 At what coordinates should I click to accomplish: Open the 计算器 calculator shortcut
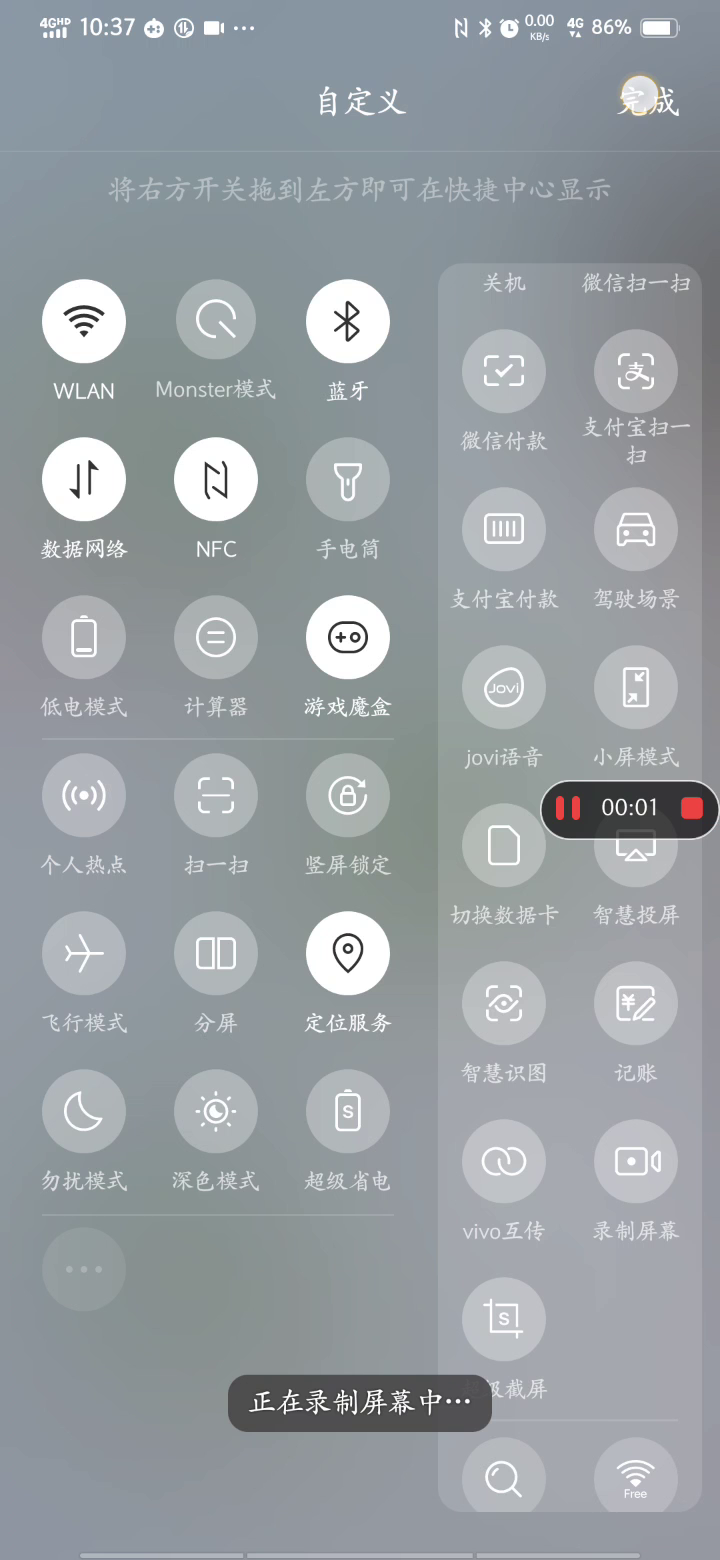coord(216,637)
